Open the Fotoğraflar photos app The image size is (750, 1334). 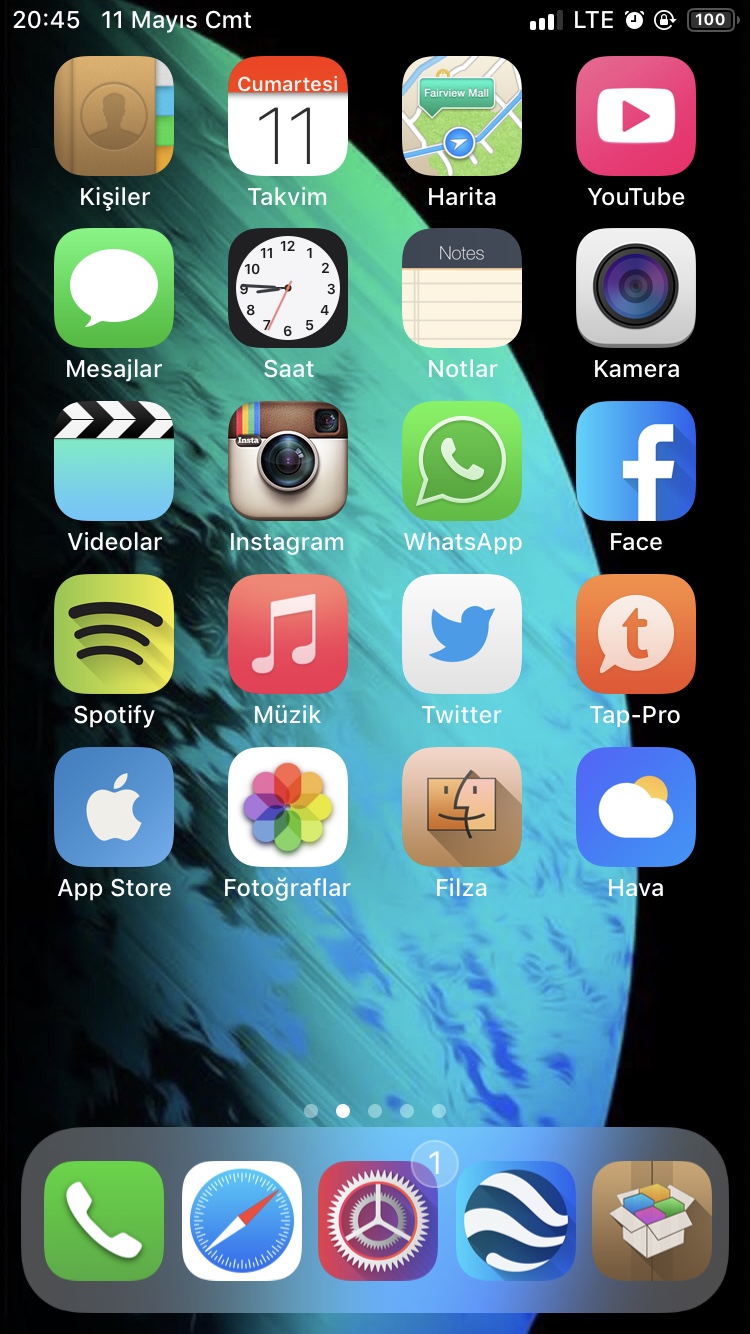click(288, 807)
